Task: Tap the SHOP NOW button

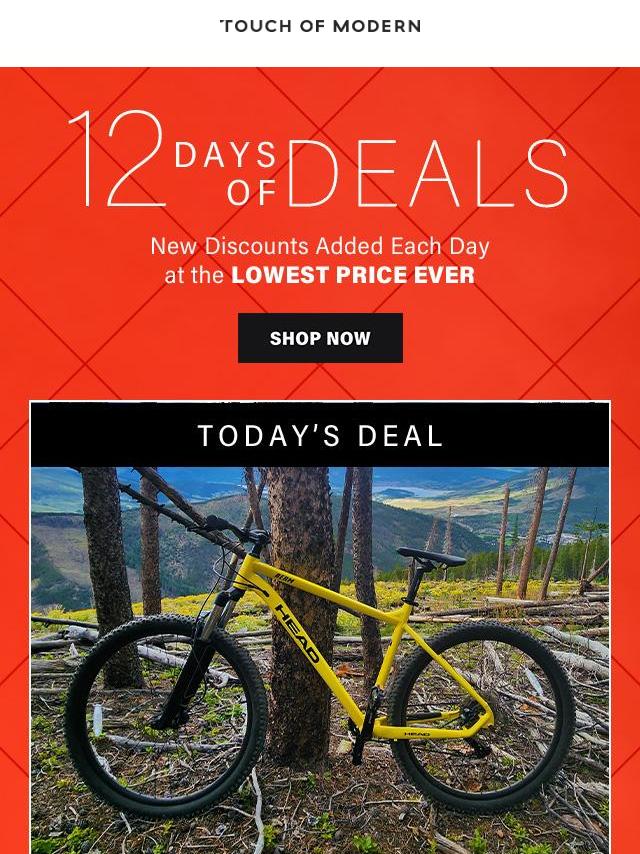Action: [x=320, y=338]
